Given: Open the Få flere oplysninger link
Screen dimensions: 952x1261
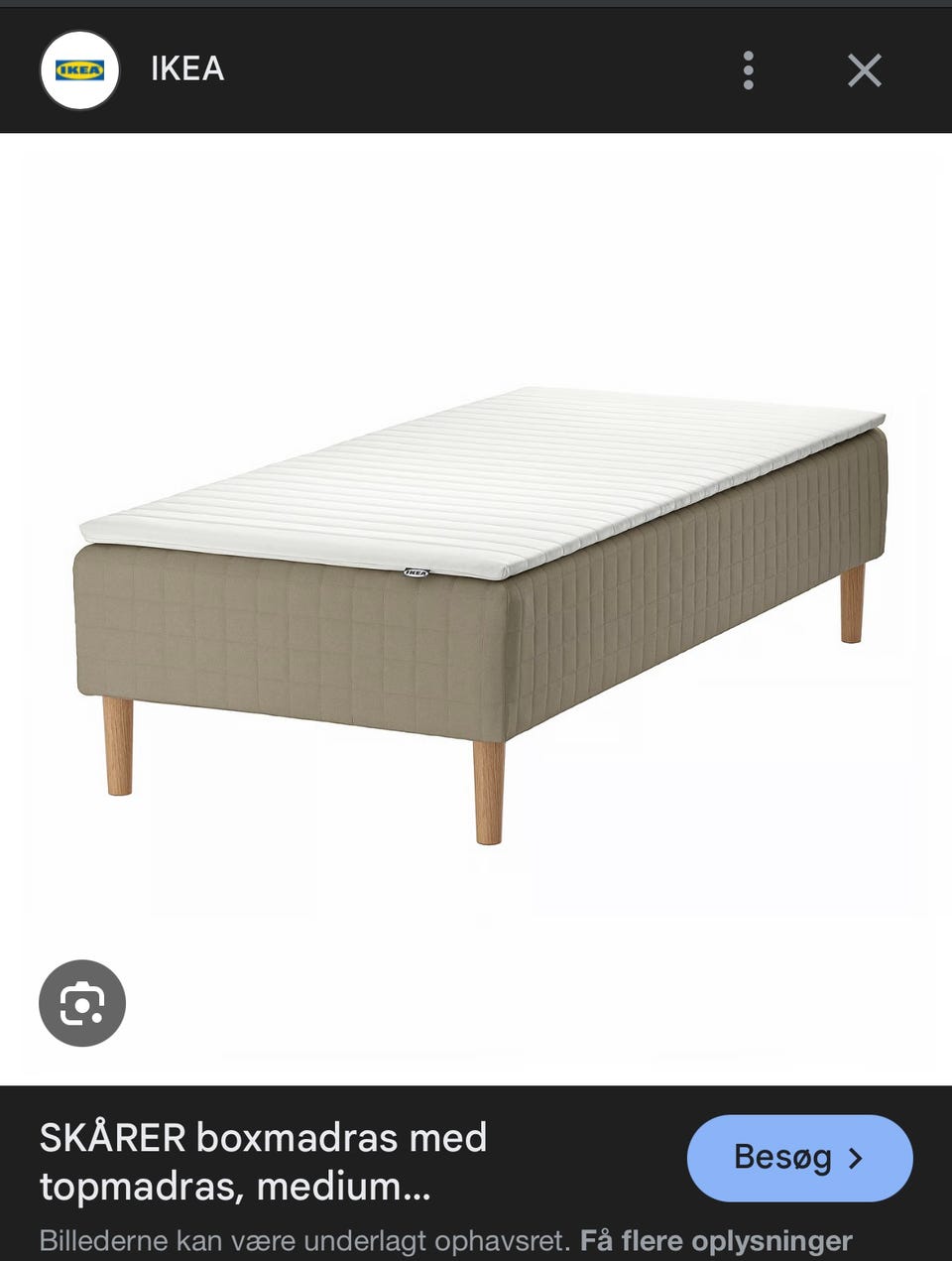Looking at the screenshot, I should (x=716, y=1240).
